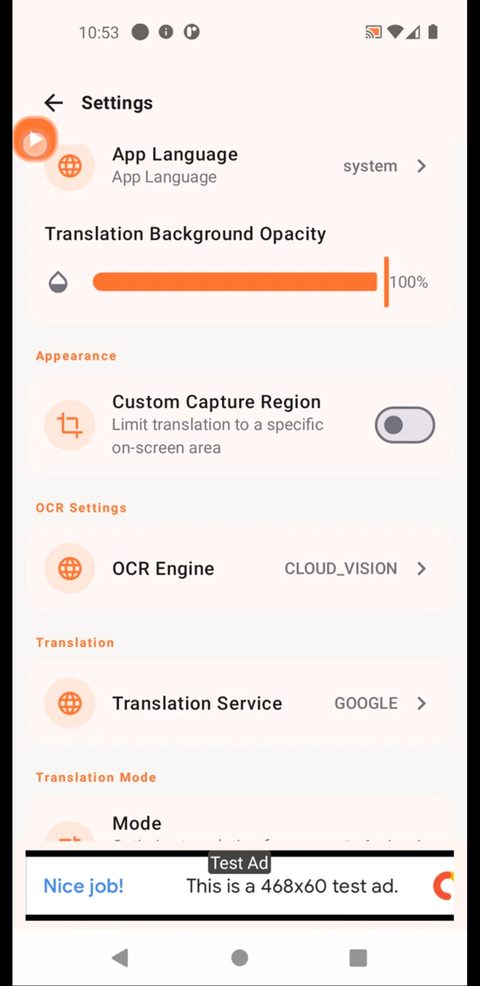This screenshot has width=480, height=986.
Task: Tap the Translation Background Opacity slider
Action: click(x=240, y=282)
